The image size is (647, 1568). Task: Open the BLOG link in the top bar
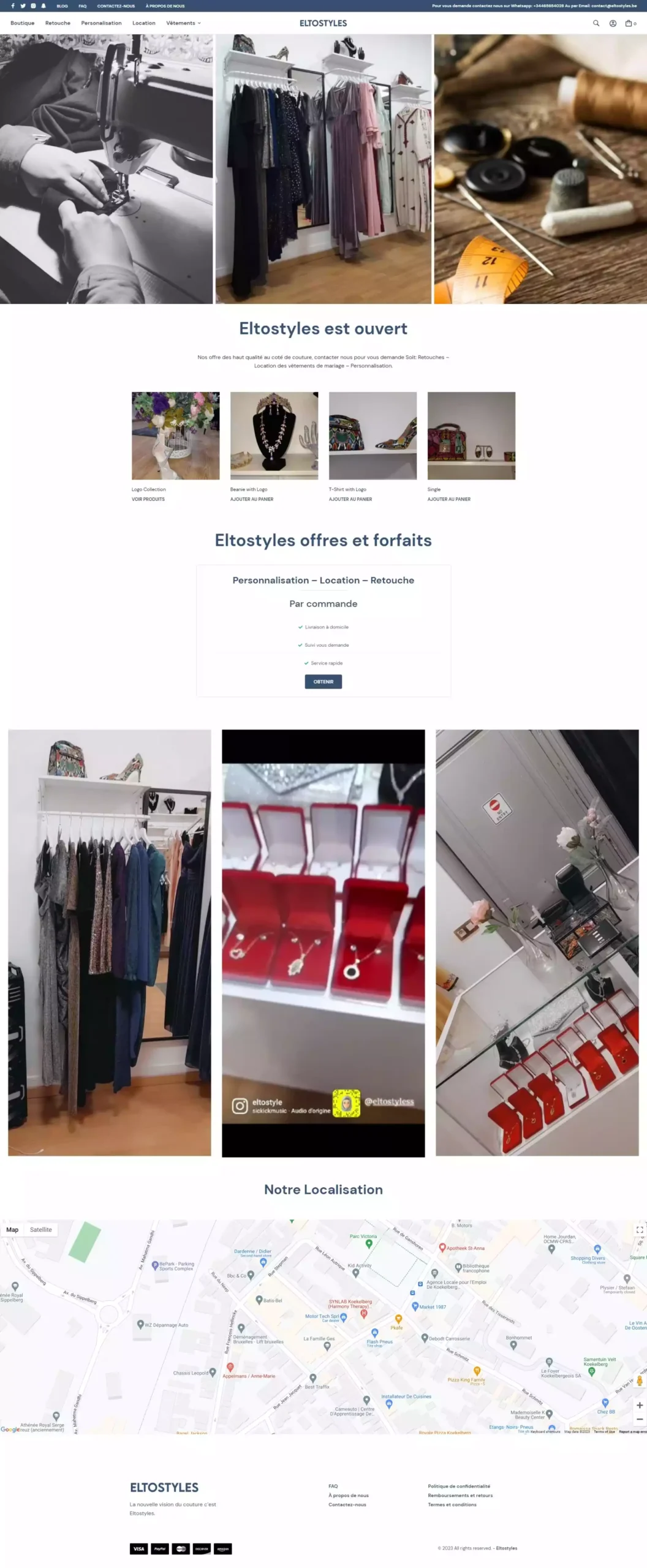[x=62, y=6]
